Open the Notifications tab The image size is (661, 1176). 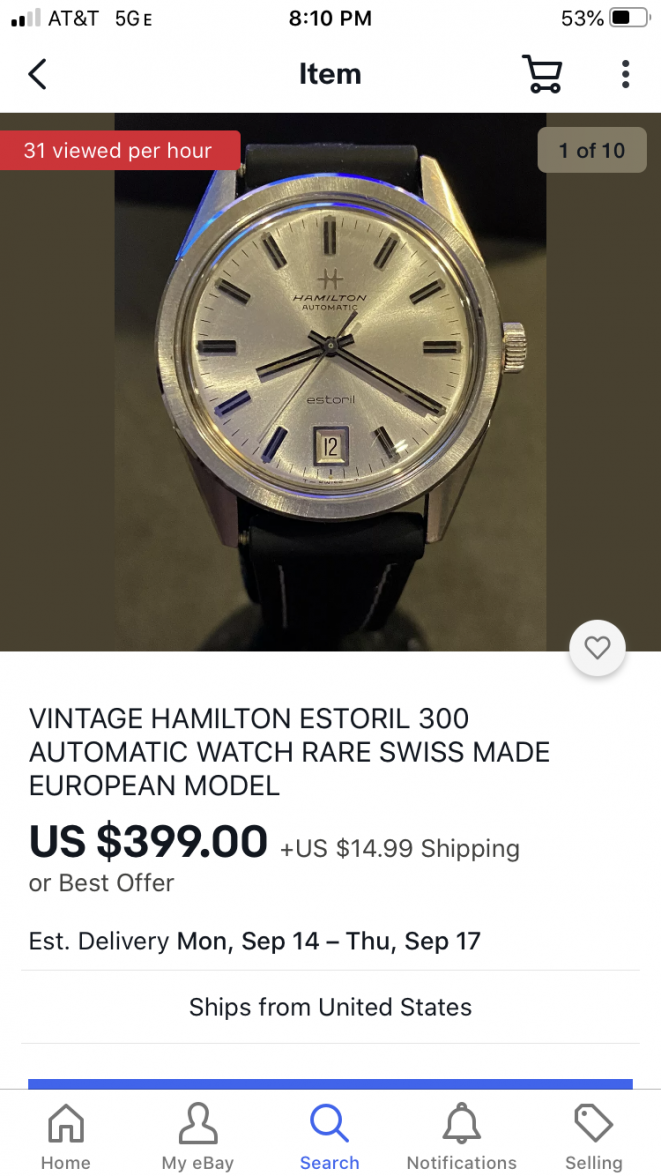pos(461,1137)
